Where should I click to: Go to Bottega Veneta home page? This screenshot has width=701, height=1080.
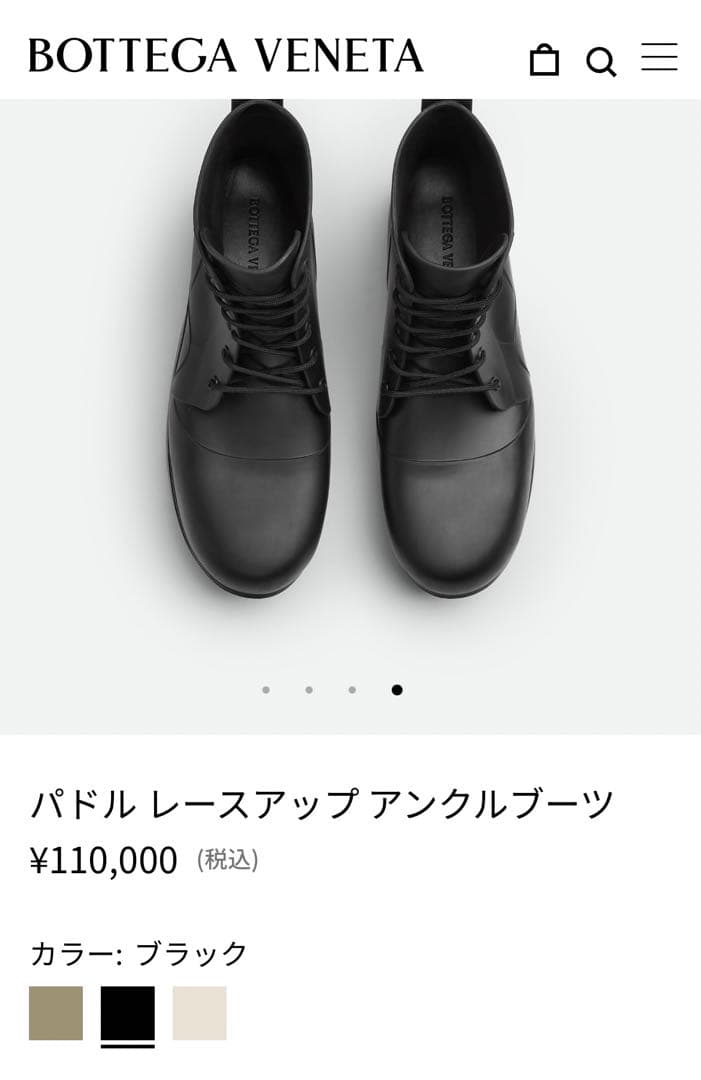pyautogui.click(x=226, y=56)
